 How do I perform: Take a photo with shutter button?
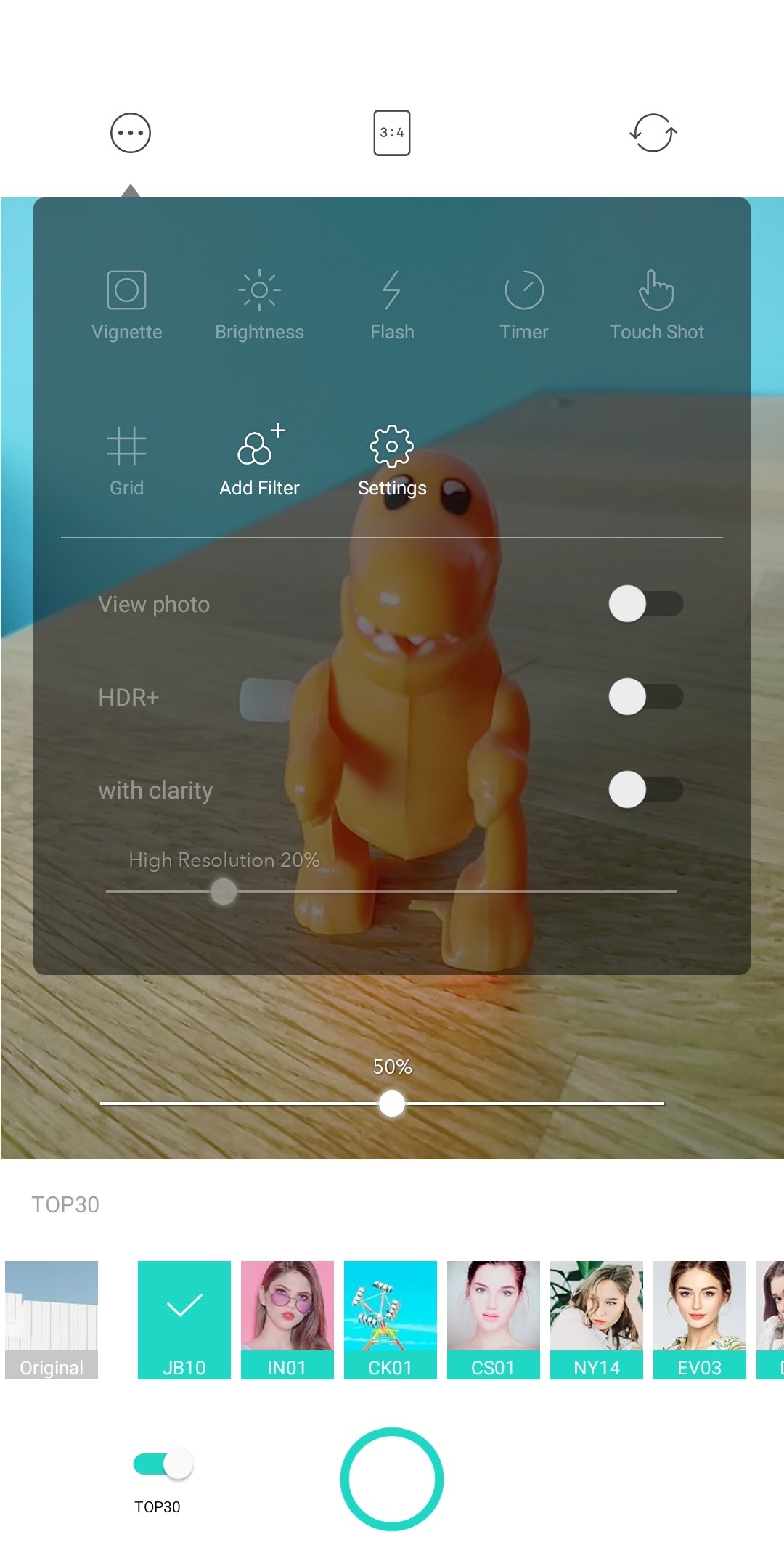[392, 1479]
